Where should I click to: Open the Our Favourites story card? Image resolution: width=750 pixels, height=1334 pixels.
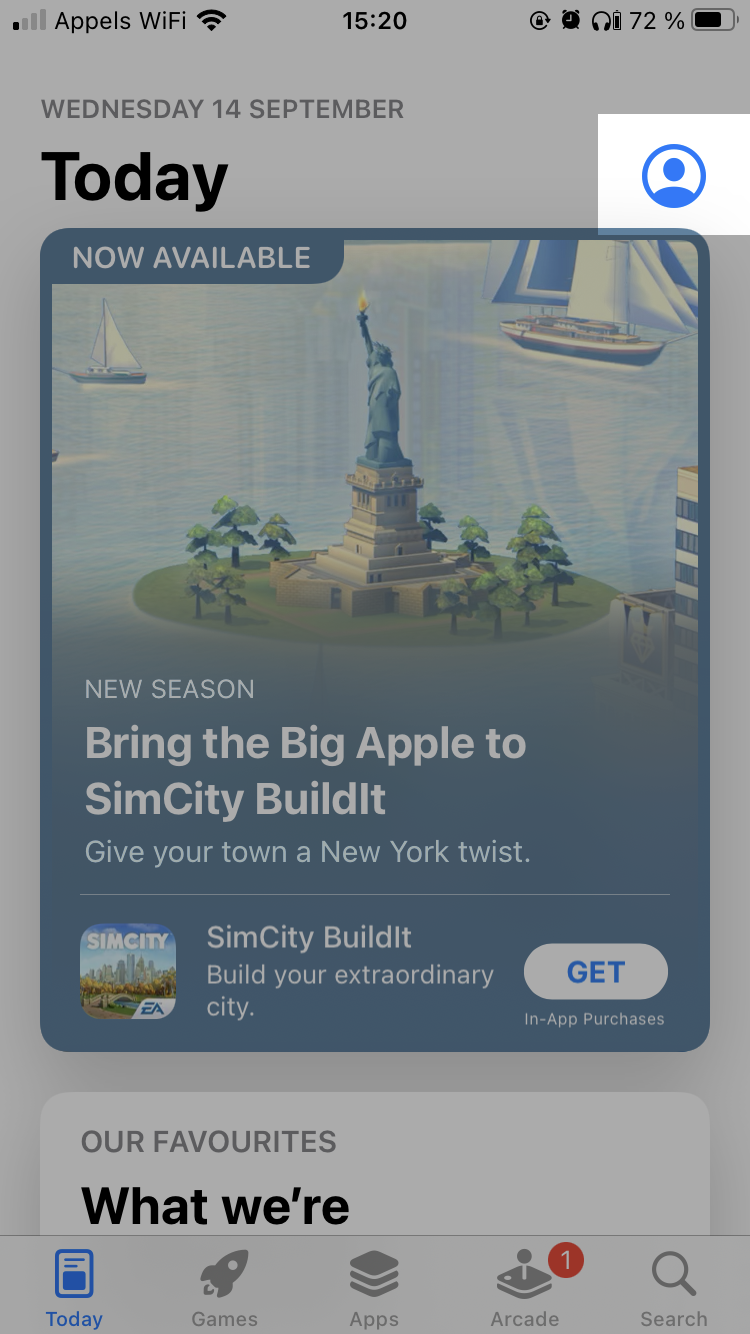pos(375,1164)
